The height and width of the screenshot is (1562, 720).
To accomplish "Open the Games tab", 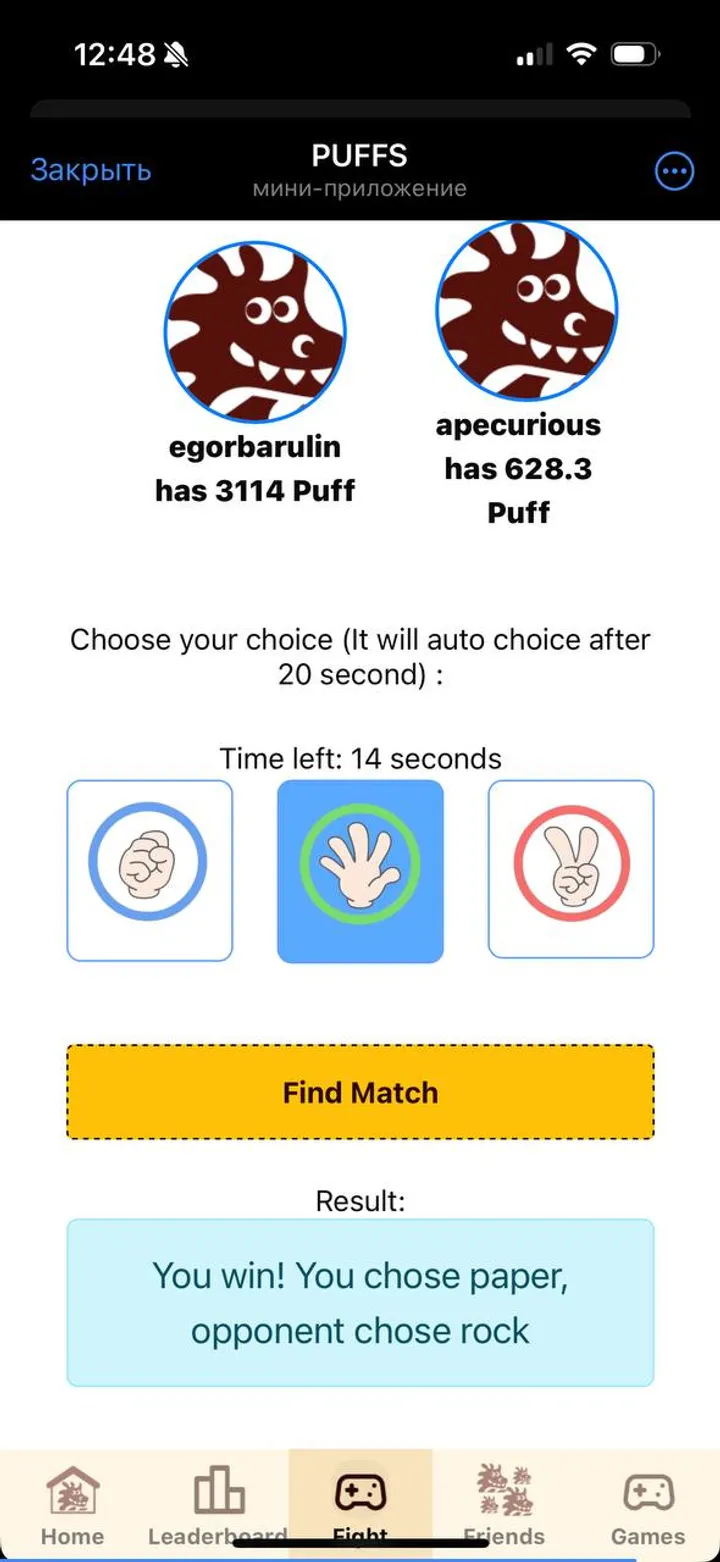I will coord(648,1505).
